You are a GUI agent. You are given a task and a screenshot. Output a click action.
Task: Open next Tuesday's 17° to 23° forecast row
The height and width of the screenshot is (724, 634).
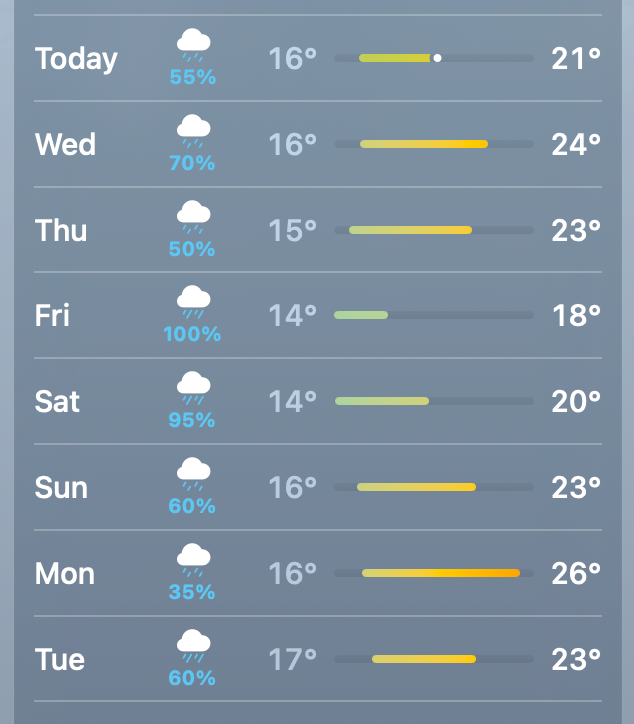click(317, 660)
